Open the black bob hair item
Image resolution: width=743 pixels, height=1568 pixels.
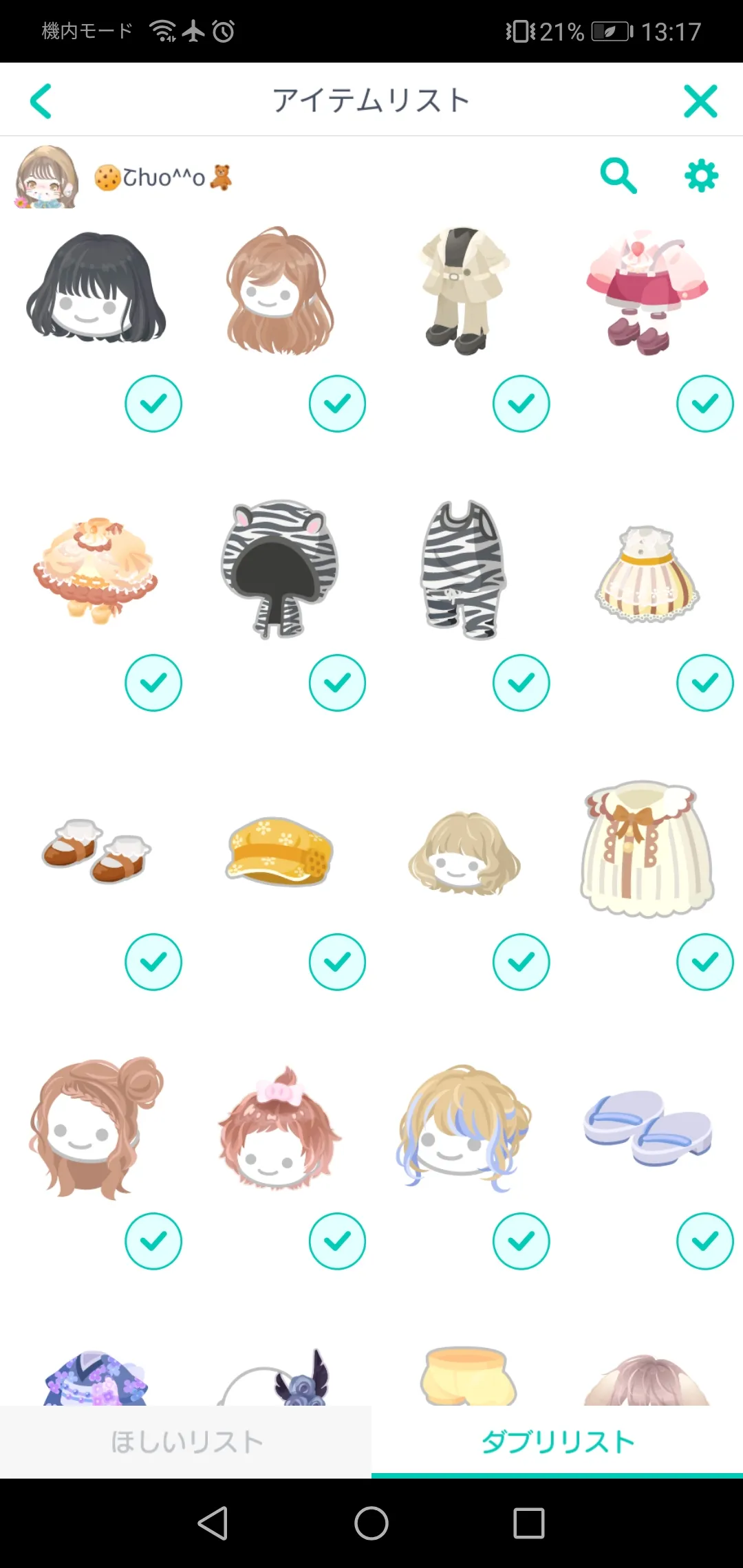(x=96, y=287)
